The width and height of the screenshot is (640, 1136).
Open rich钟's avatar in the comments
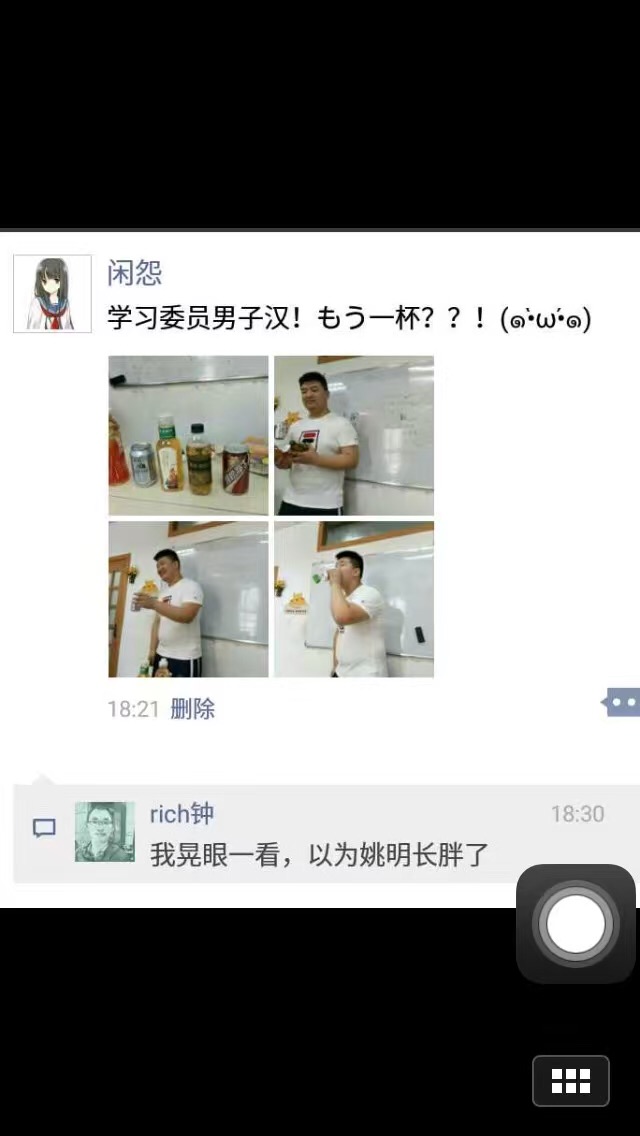pos(104,831)
